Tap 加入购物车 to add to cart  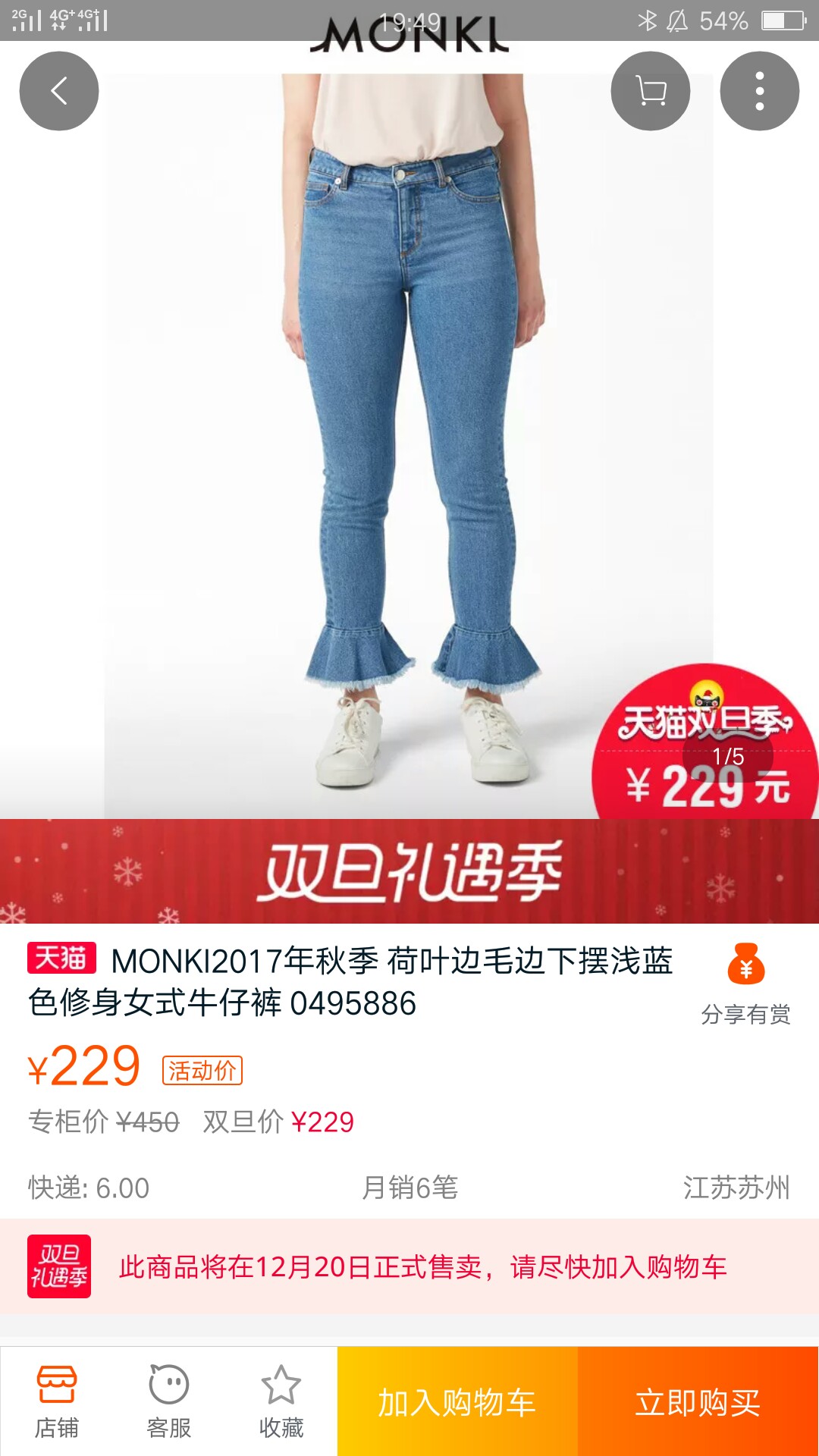(457, 1401)
